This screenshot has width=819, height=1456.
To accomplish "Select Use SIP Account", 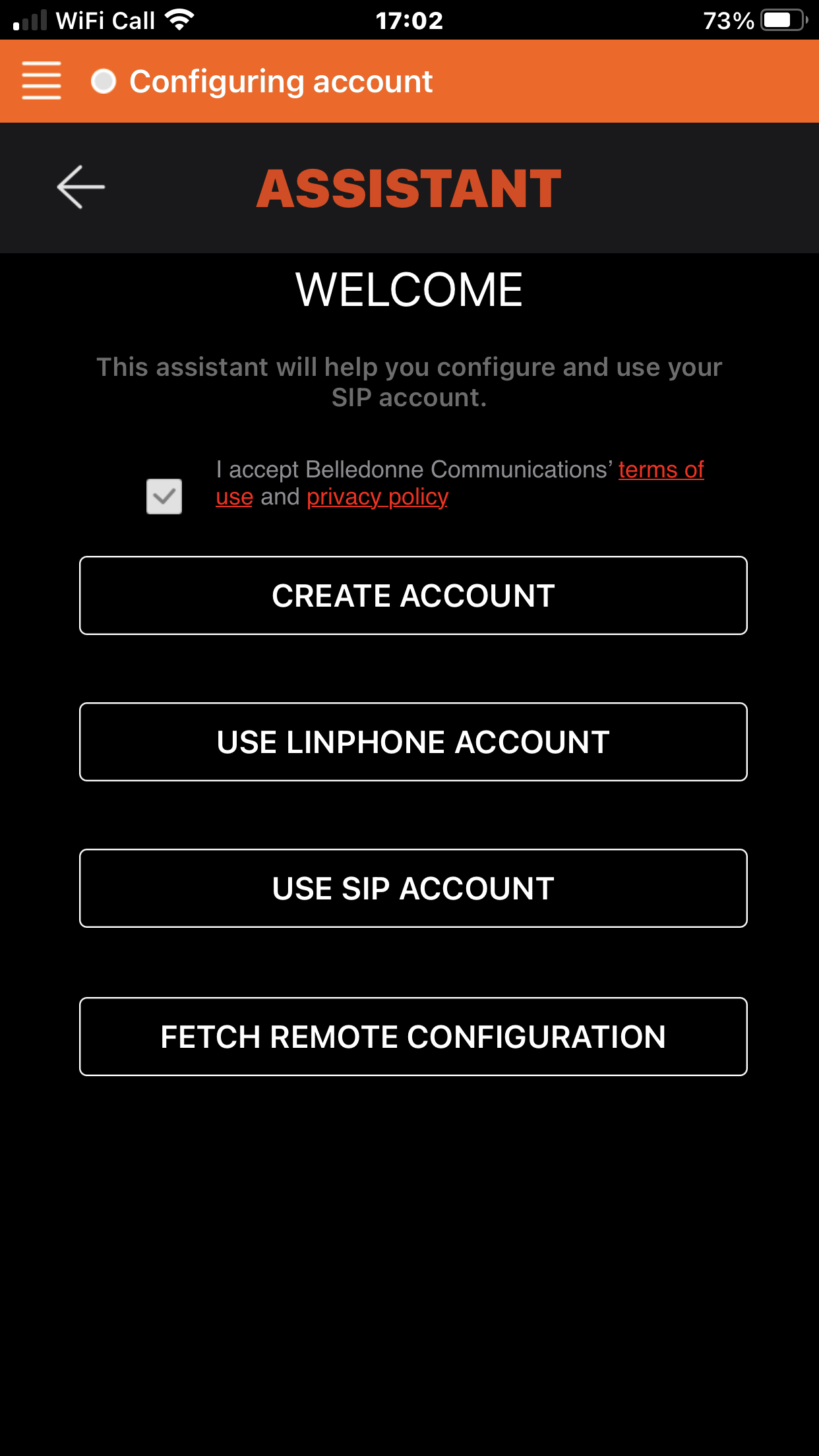I will coord(413,888).
